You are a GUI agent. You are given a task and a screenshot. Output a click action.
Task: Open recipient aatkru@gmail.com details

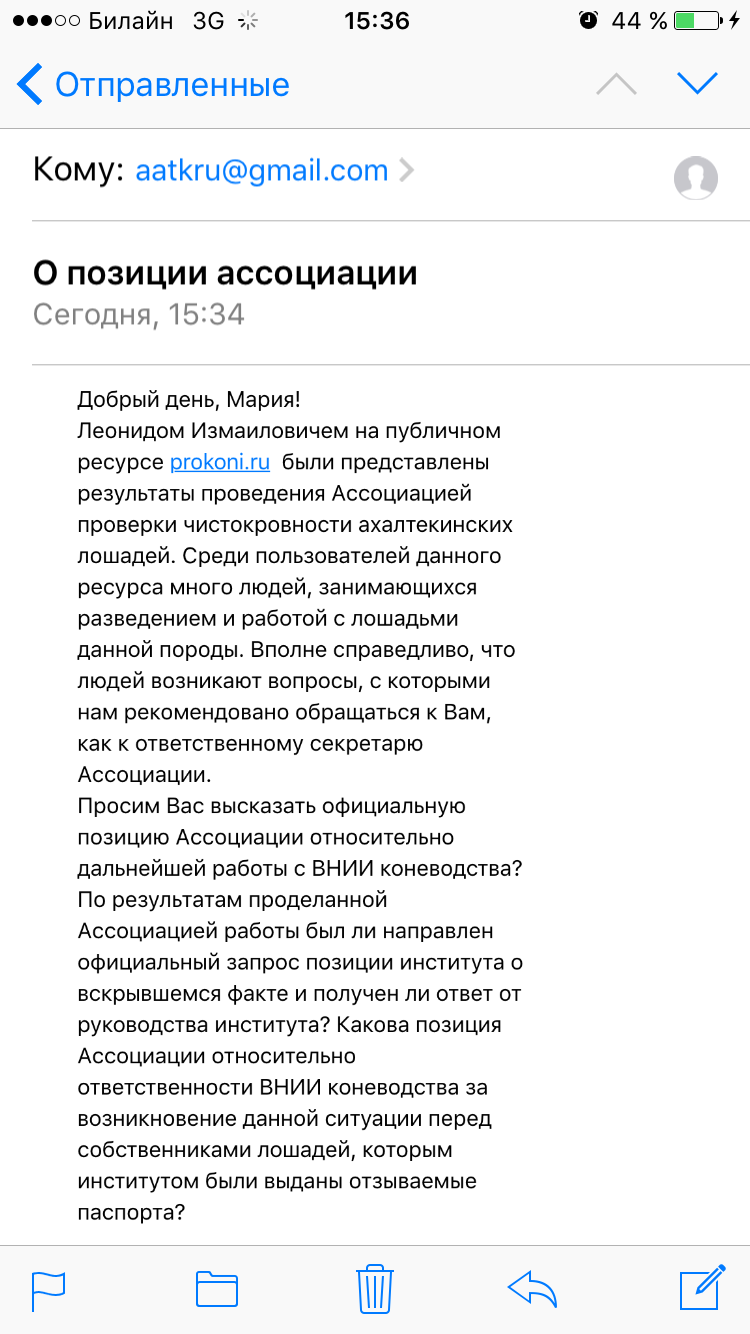(x=262, y=171)
